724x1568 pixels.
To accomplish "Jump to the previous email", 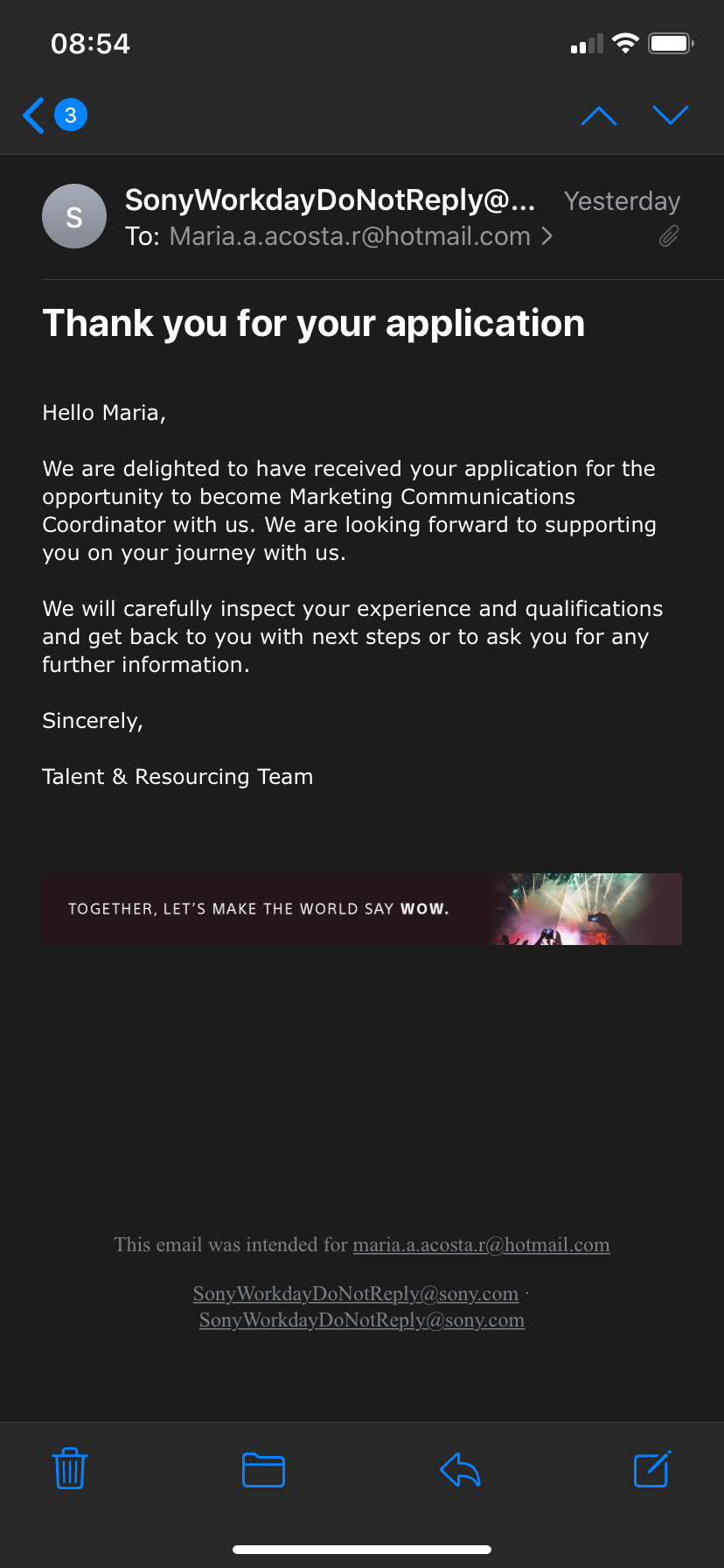I will [599, 115].
